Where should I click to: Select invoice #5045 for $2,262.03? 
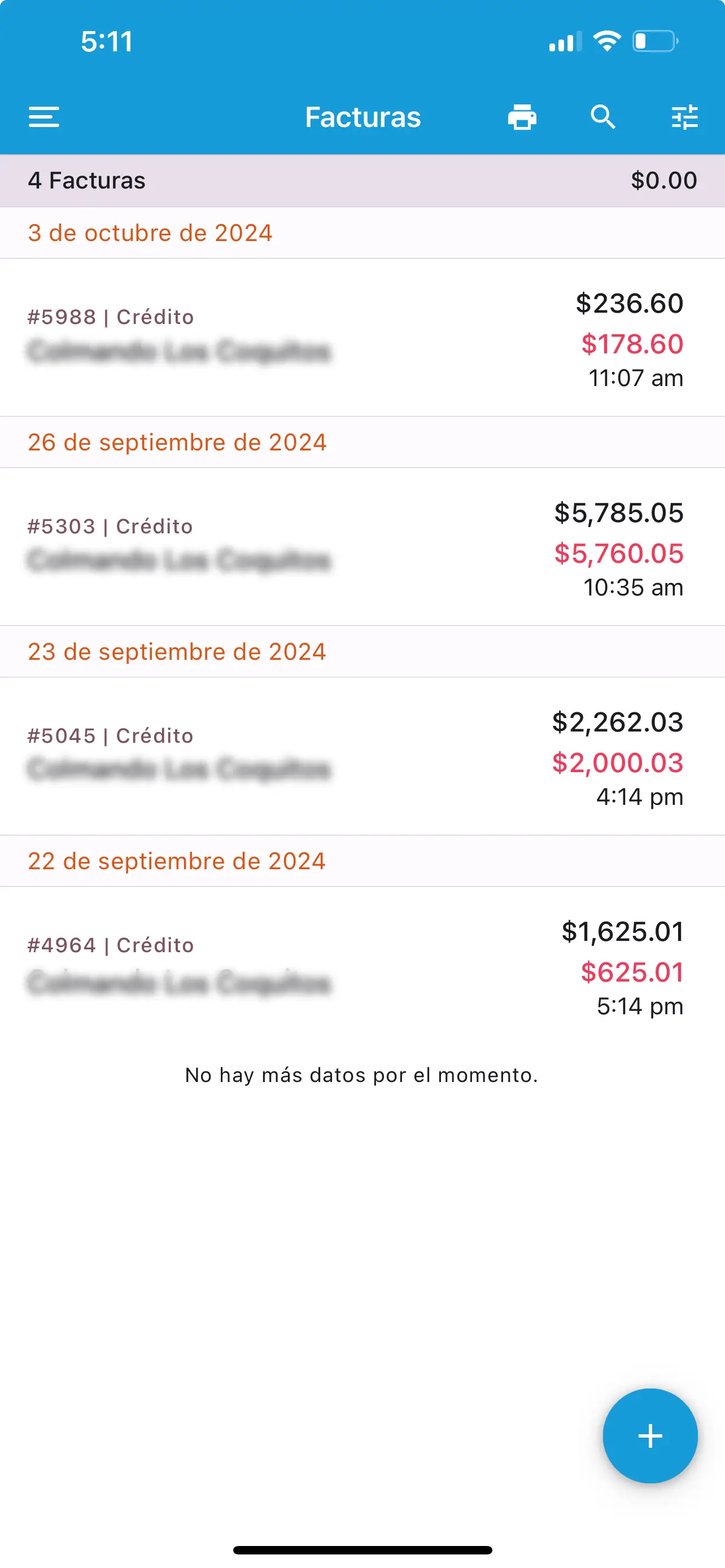pyautogui.click(x=362, y=756)
